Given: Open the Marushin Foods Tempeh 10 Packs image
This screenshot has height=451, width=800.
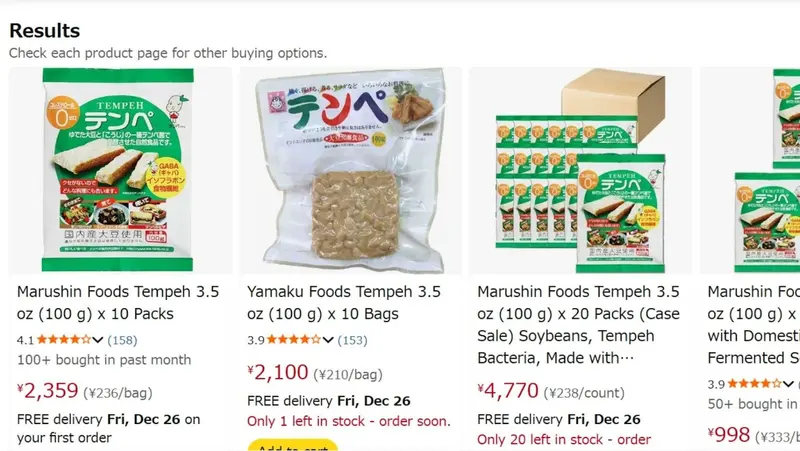Looking at the screenshot, I should (x=120, y=170).
